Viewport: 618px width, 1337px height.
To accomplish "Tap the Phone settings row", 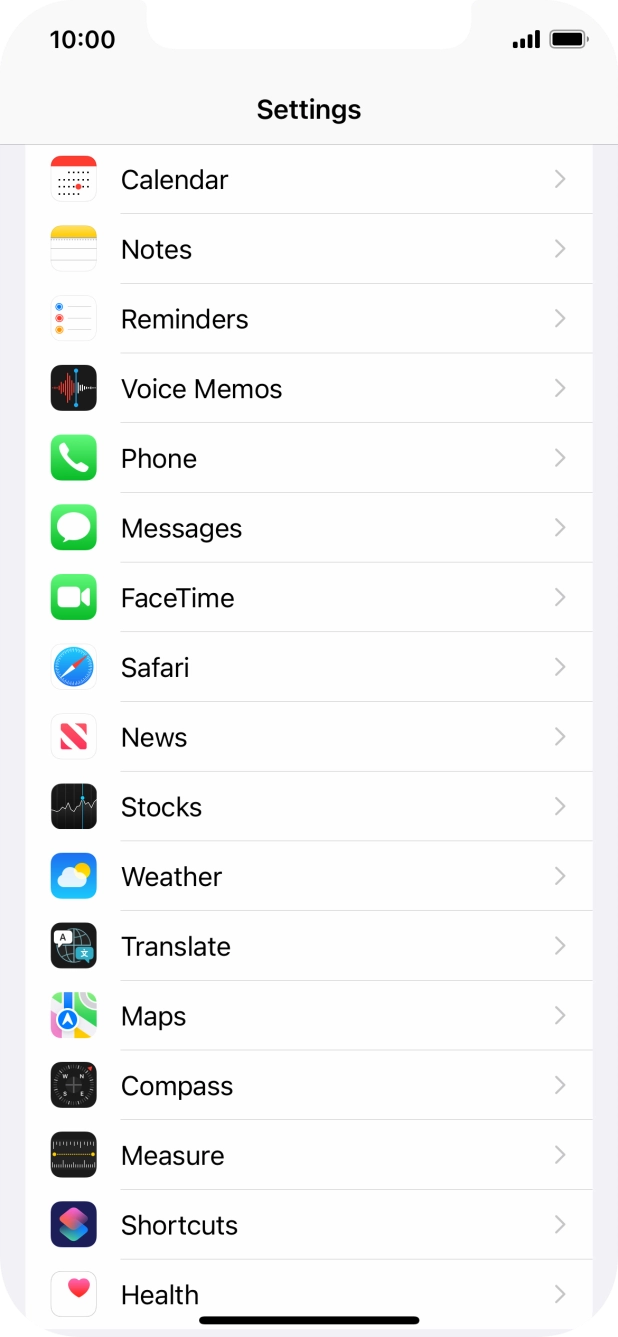I will (x=308, y=459).
